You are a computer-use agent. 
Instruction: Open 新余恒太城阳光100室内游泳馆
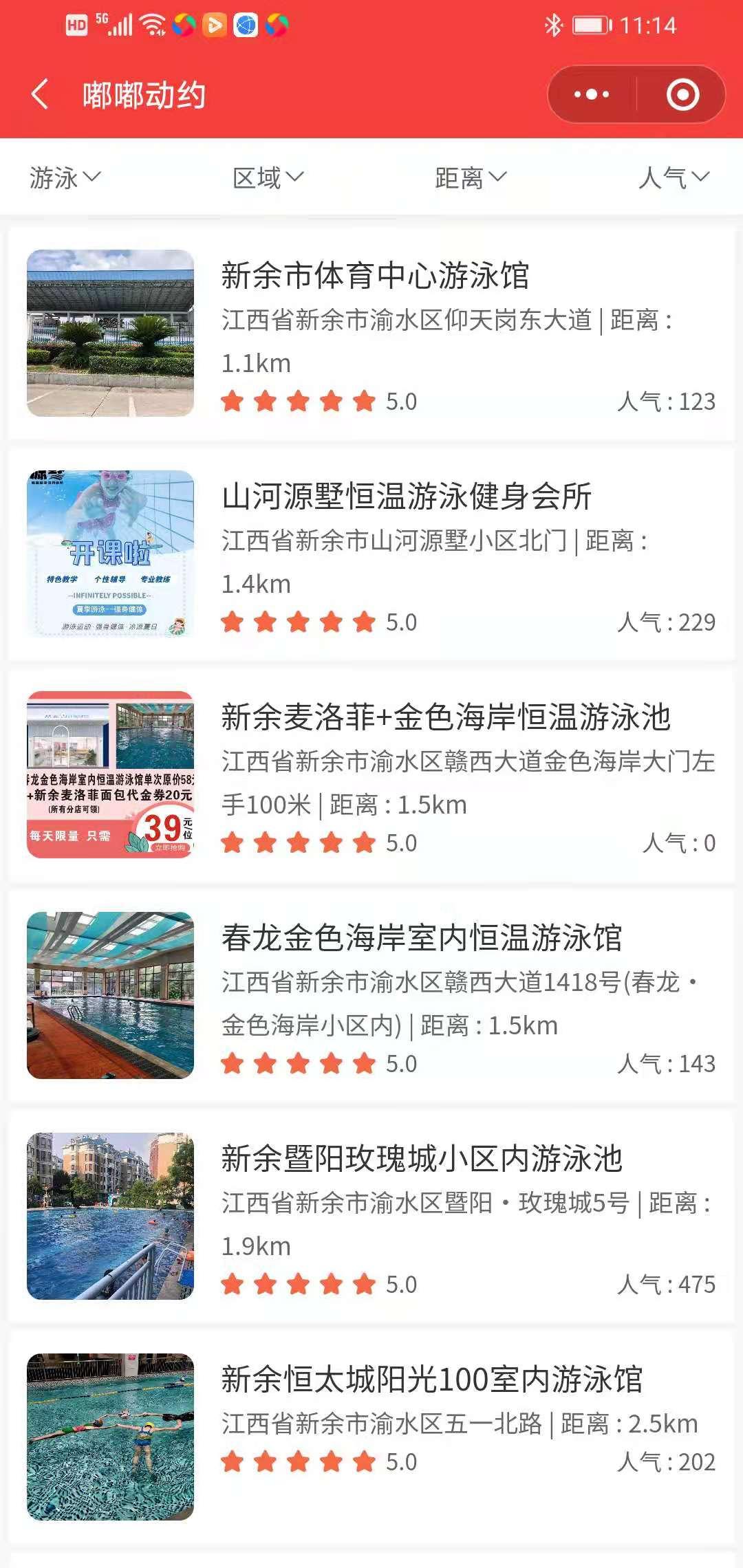431,1380
